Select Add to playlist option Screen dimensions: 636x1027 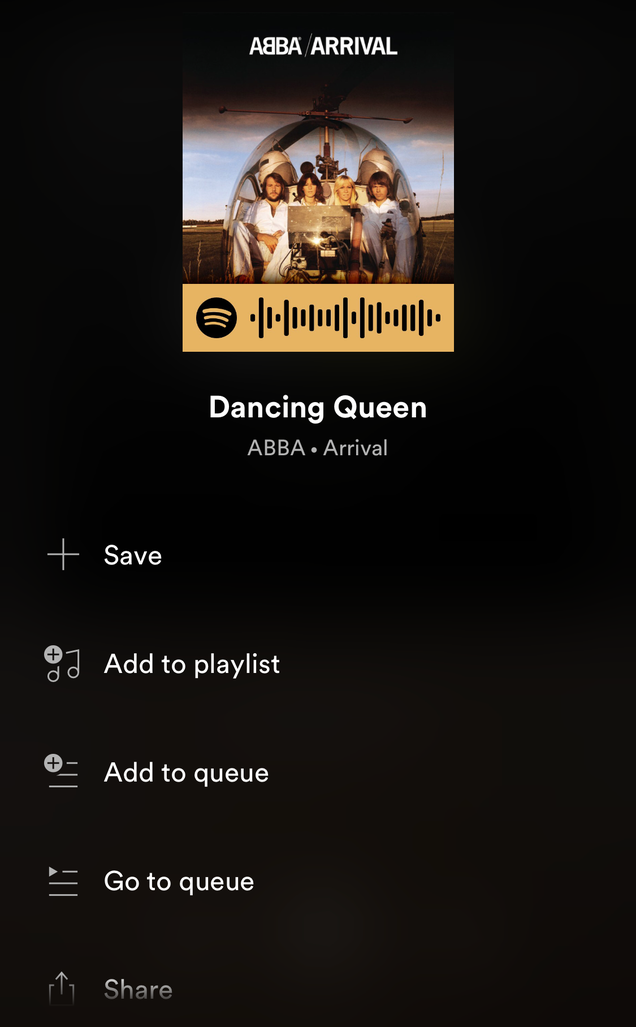coord(191,664)
